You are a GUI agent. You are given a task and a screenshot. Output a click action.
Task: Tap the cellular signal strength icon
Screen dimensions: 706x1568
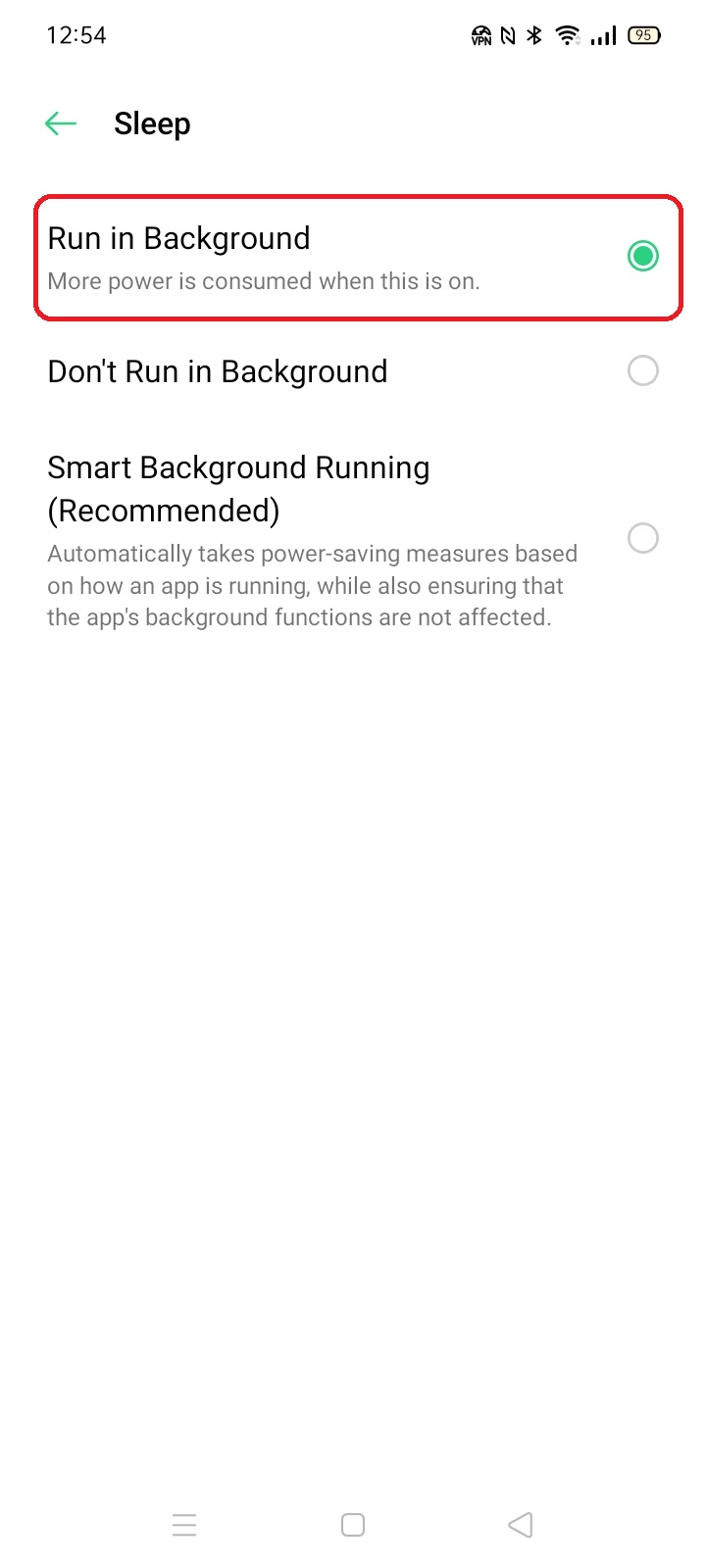pyautogui.click(x=602, y=35)
